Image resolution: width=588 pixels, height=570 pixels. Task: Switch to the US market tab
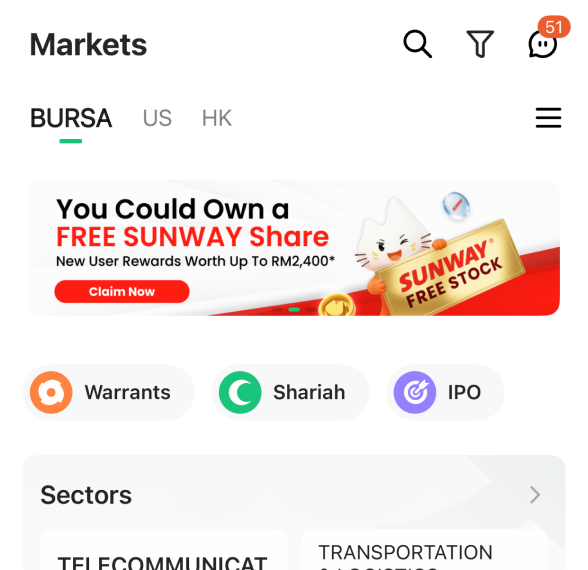click(157, 118)
